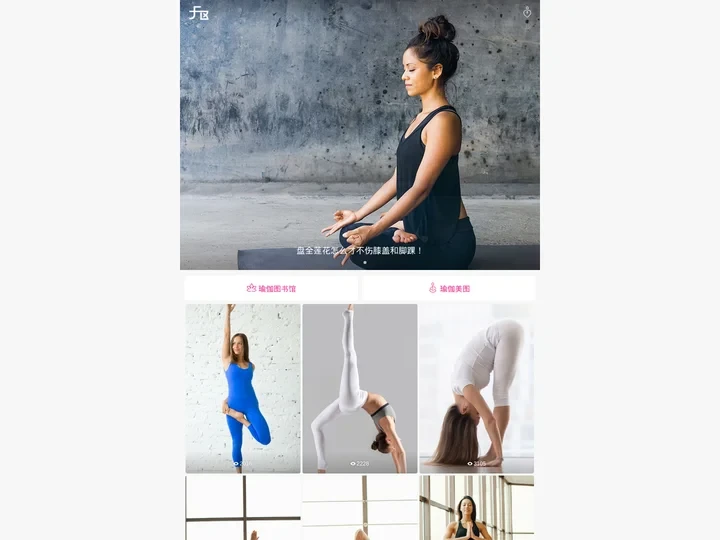Open 瑜伽美图 section
720x540 pixels.
pyautogui.click(x=449, y=288)
